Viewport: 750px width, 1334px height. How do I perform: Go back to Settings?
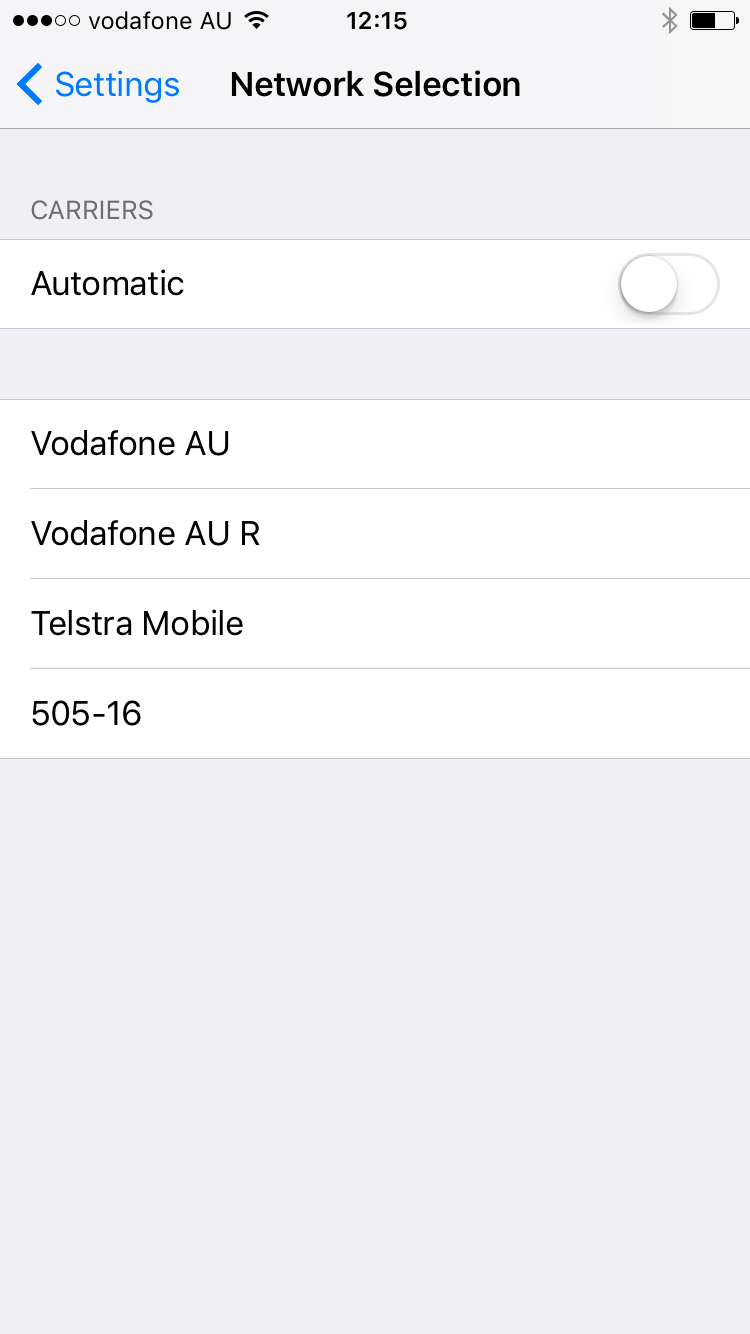point(98,85)
